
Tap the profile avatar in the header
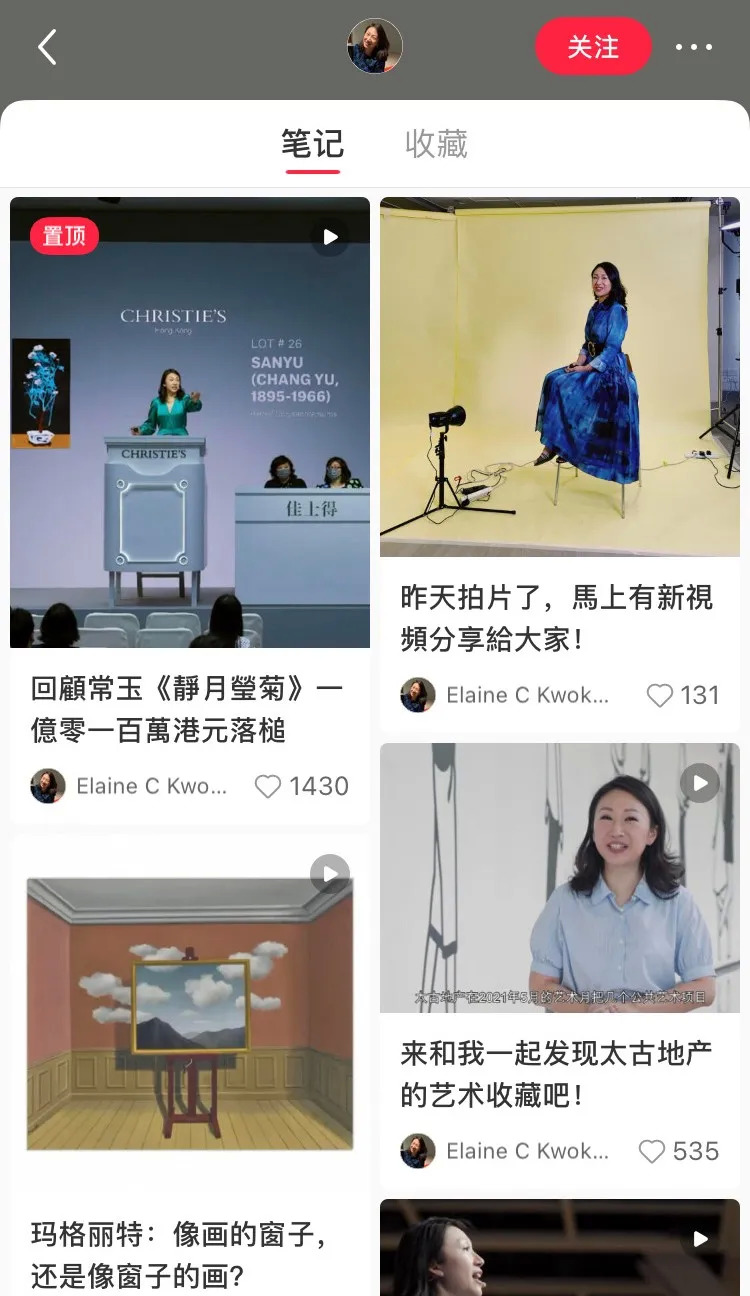click(375, 46)
